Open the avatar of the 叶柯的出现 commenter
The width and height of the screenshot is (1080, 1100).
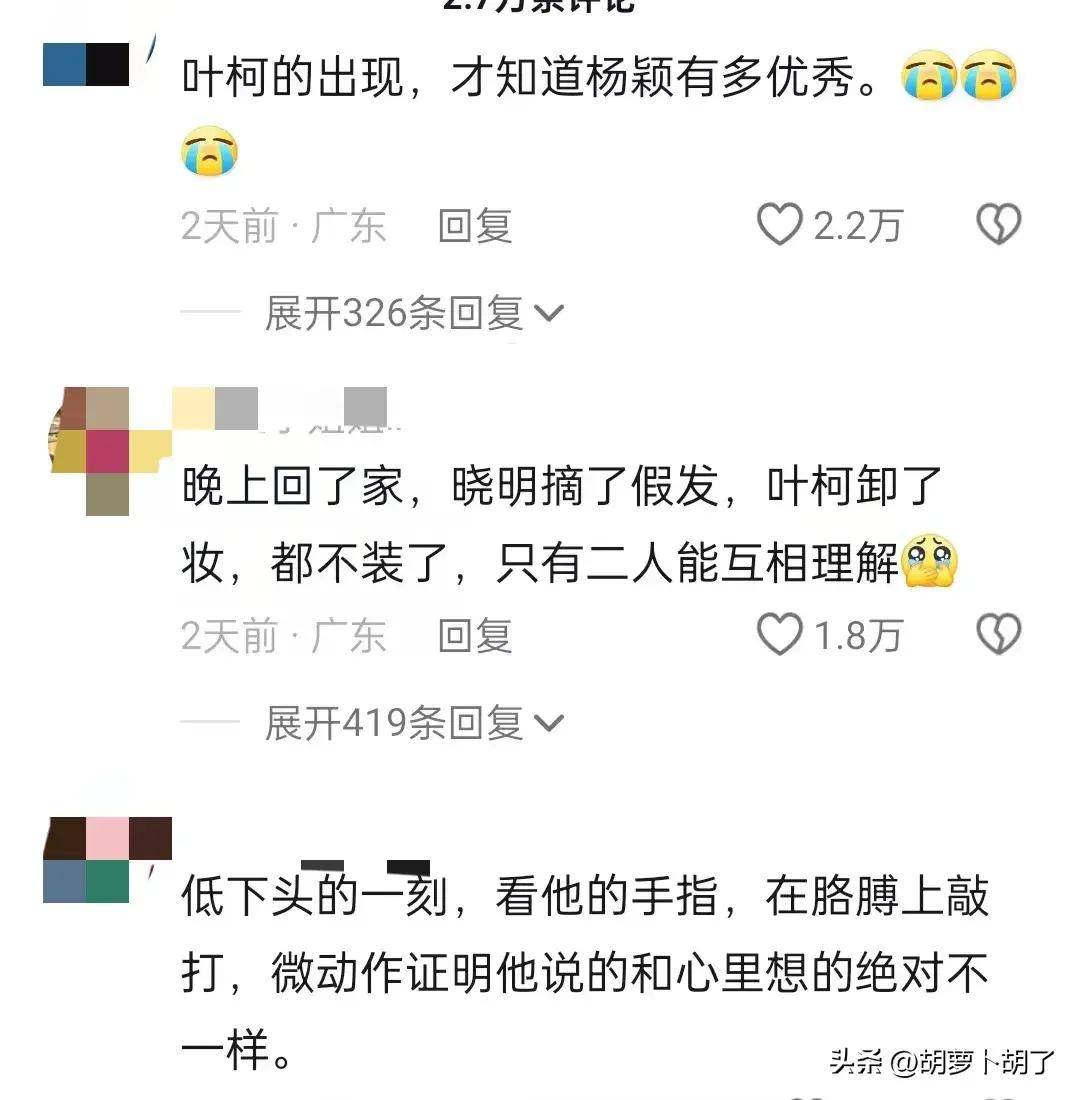(x=88, y=65)
